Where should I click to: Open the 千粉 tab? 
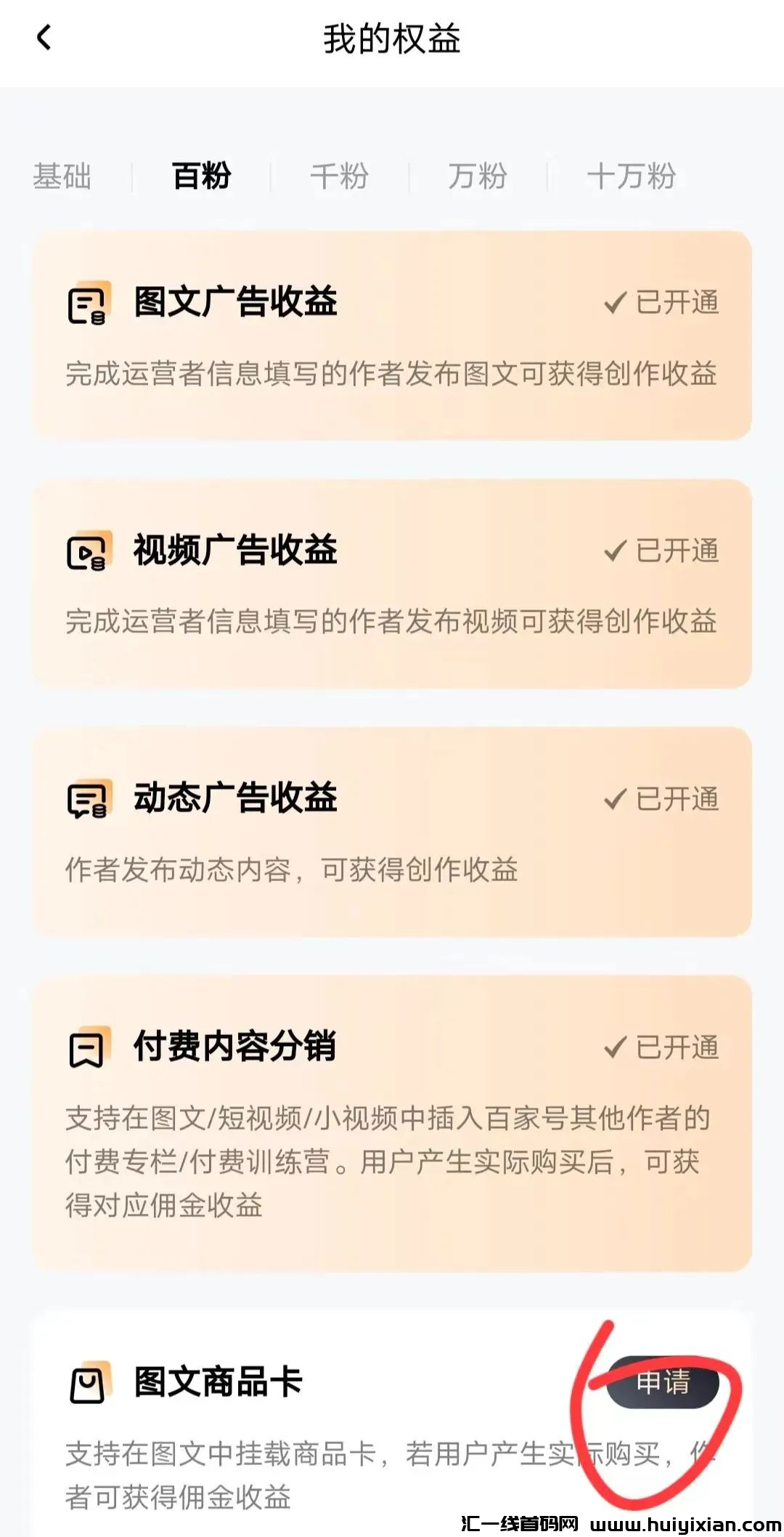(x=339, y=177)
